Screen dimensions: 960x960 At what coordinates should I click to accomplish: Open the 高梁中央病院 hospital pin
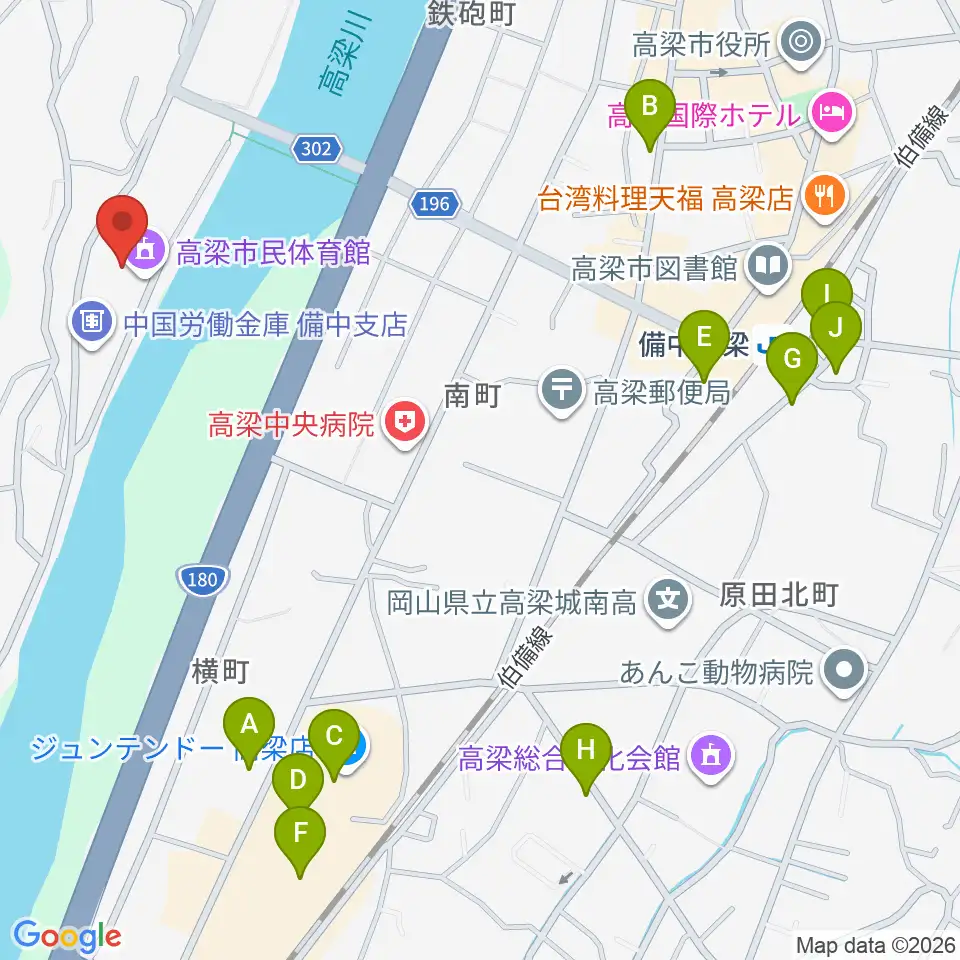point(405,424)
